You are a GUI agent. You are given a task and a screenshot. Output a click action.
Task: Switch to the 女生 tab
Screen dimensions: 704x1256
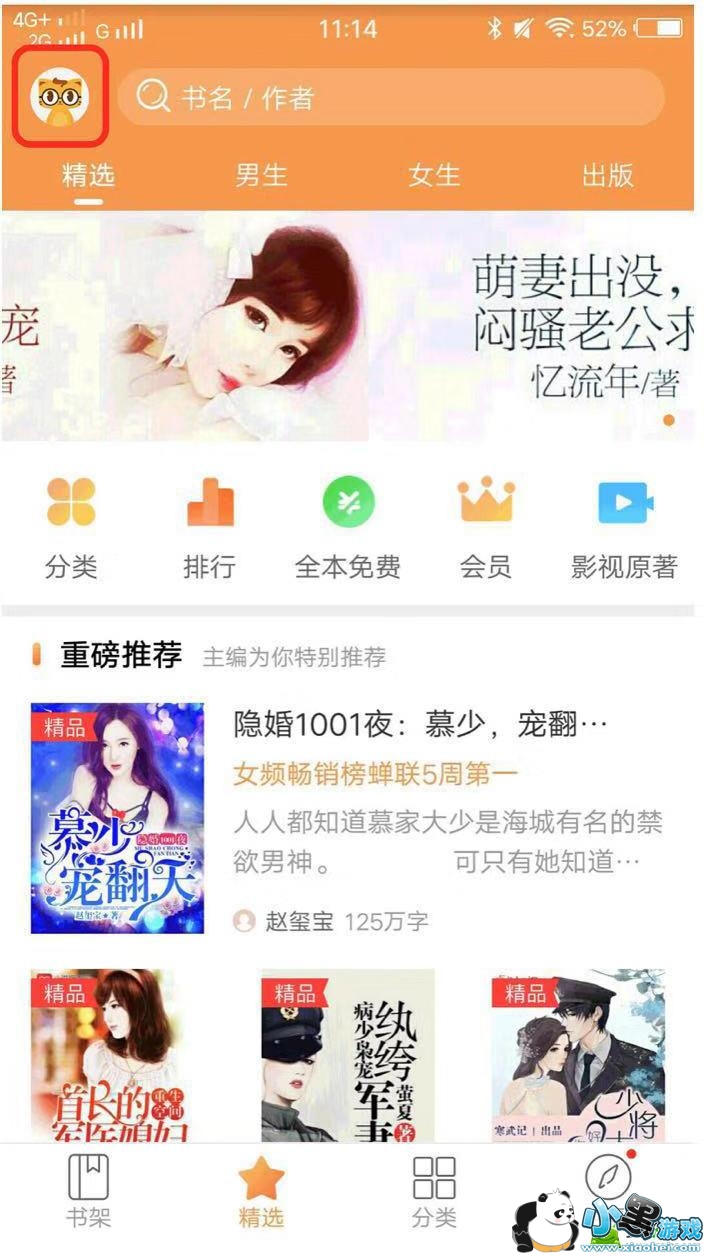434,175
